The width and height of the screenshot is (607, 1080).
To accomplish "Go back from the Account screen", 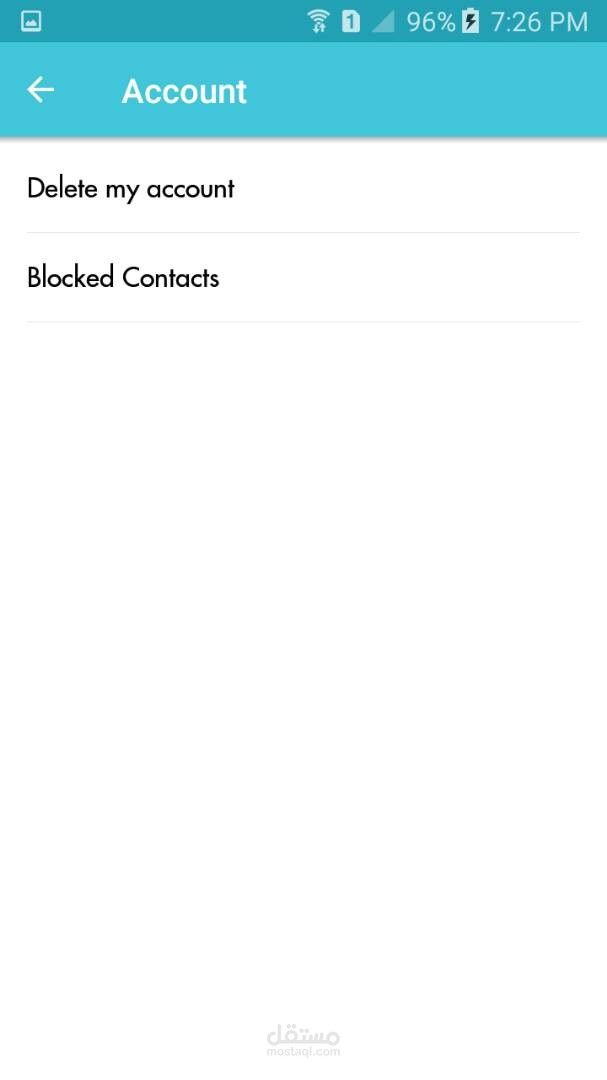I will (x=40, y=90).
